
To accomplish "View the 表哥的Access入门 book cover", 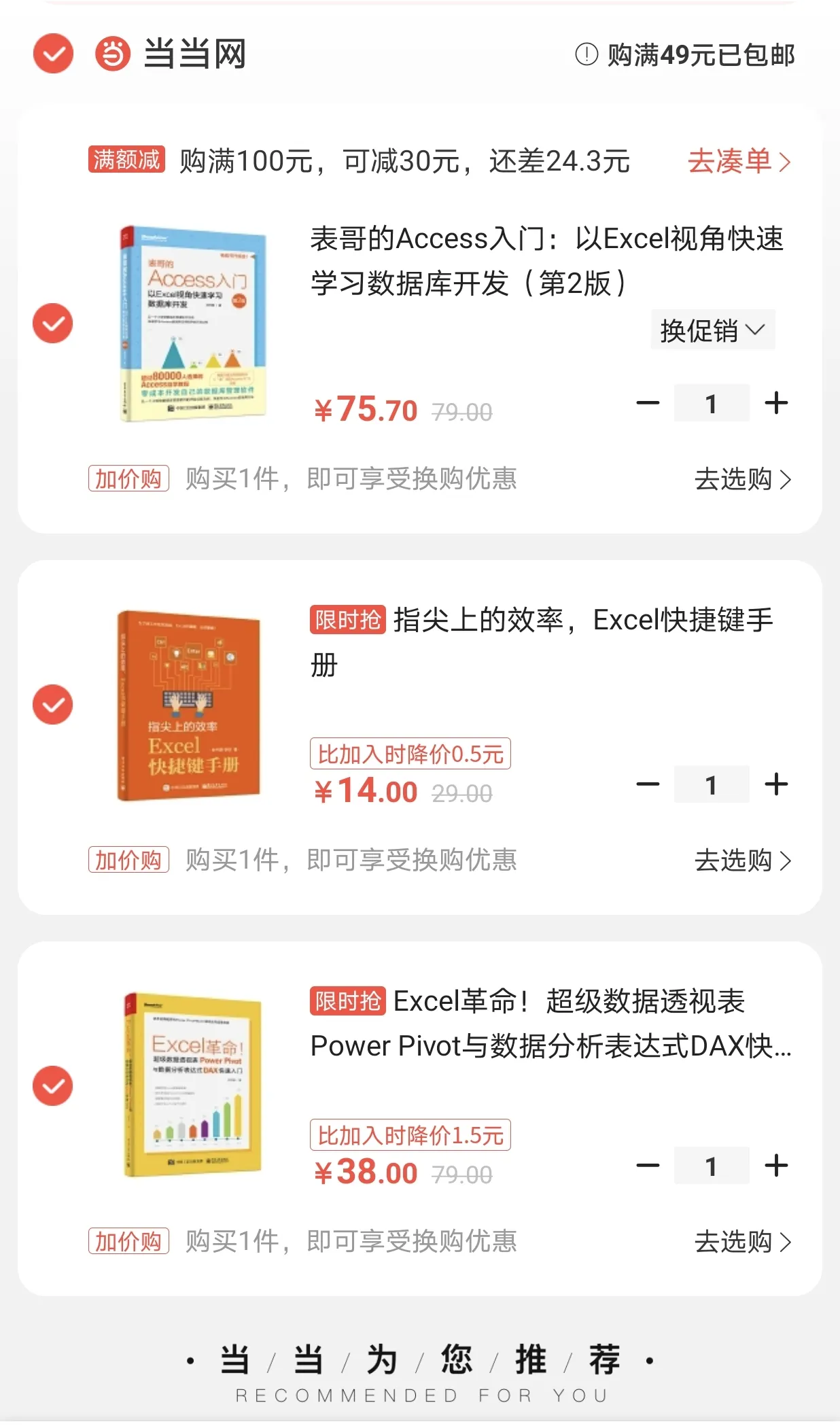I will click(193, 324).
